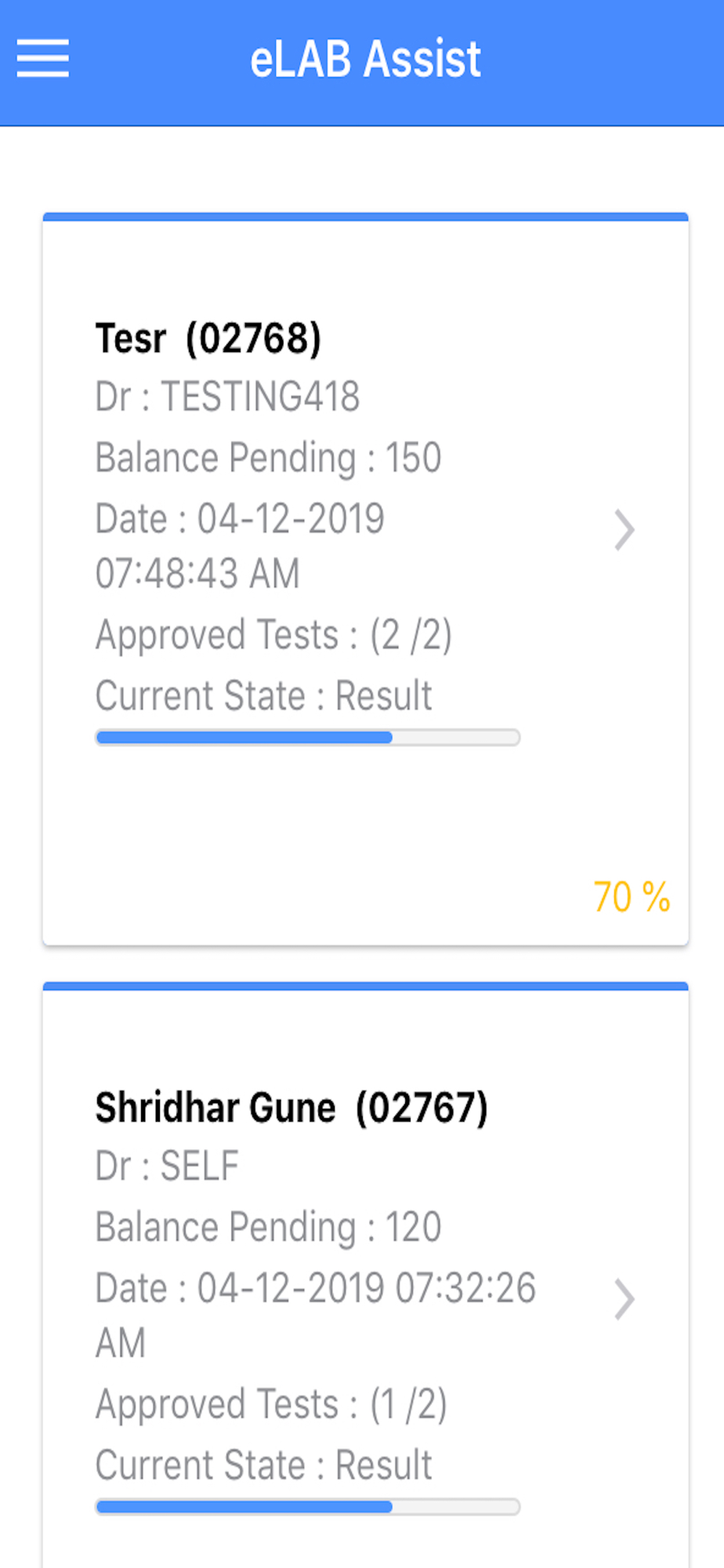Open the Tesr (02768) patient card

(x=365, y=579)
